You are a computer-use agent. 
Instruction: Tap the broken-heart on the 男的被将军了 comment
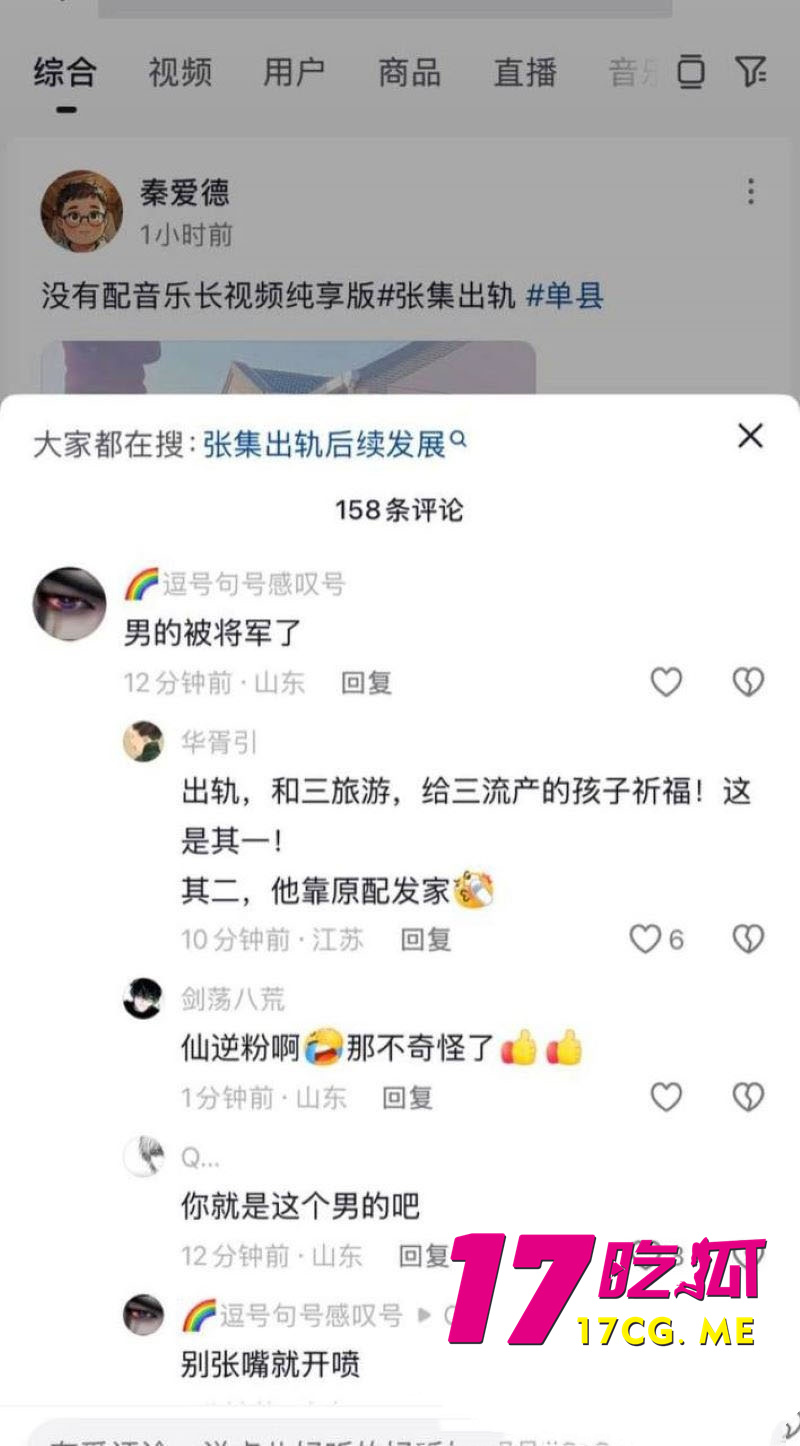coord(746,681)
